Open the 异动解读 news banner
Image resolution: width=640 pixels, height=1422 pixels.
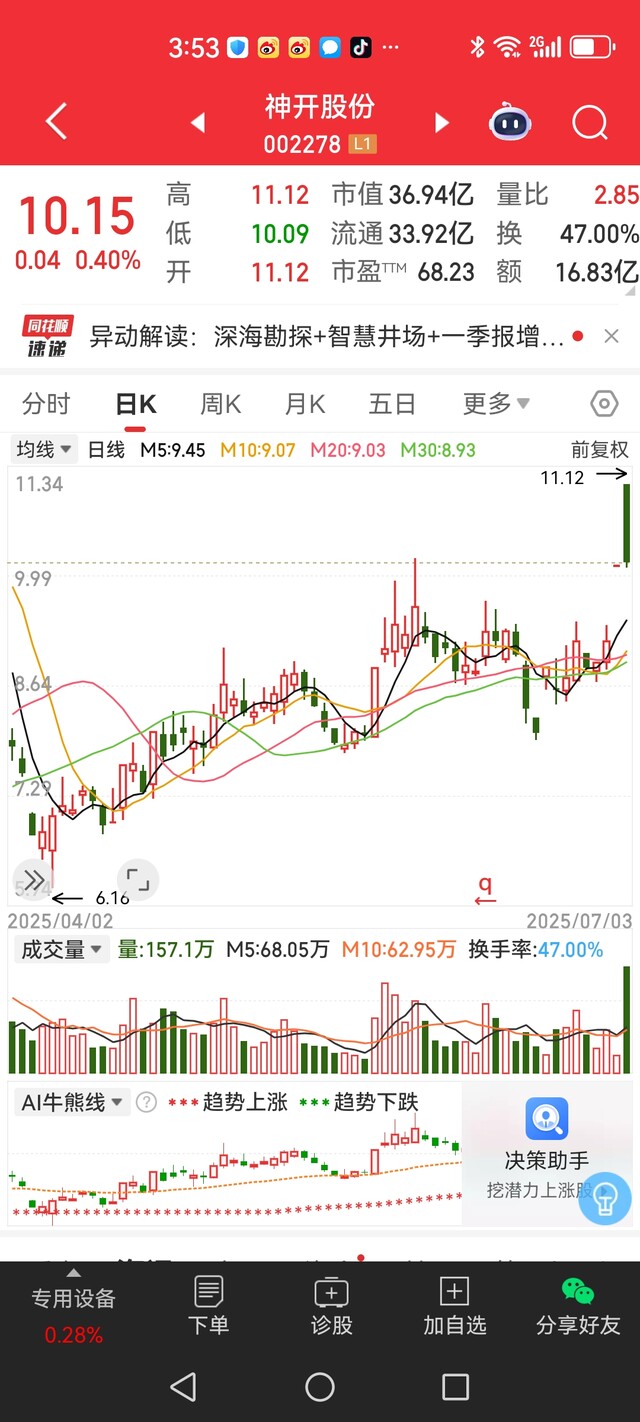[300, 337]
